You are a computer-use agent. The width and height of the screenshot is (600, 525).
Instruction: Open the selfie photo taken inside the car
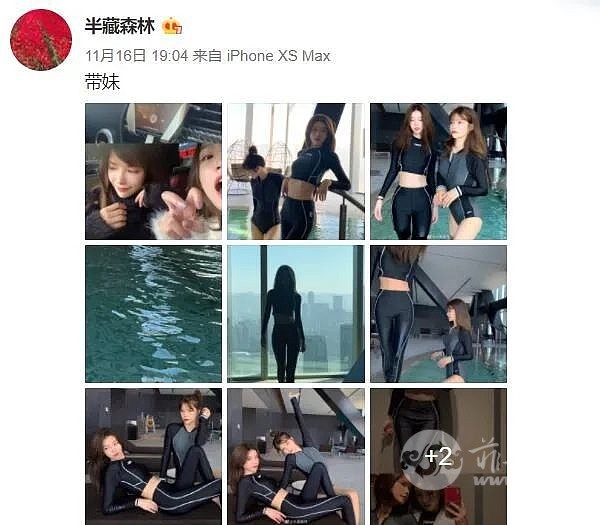153,171
